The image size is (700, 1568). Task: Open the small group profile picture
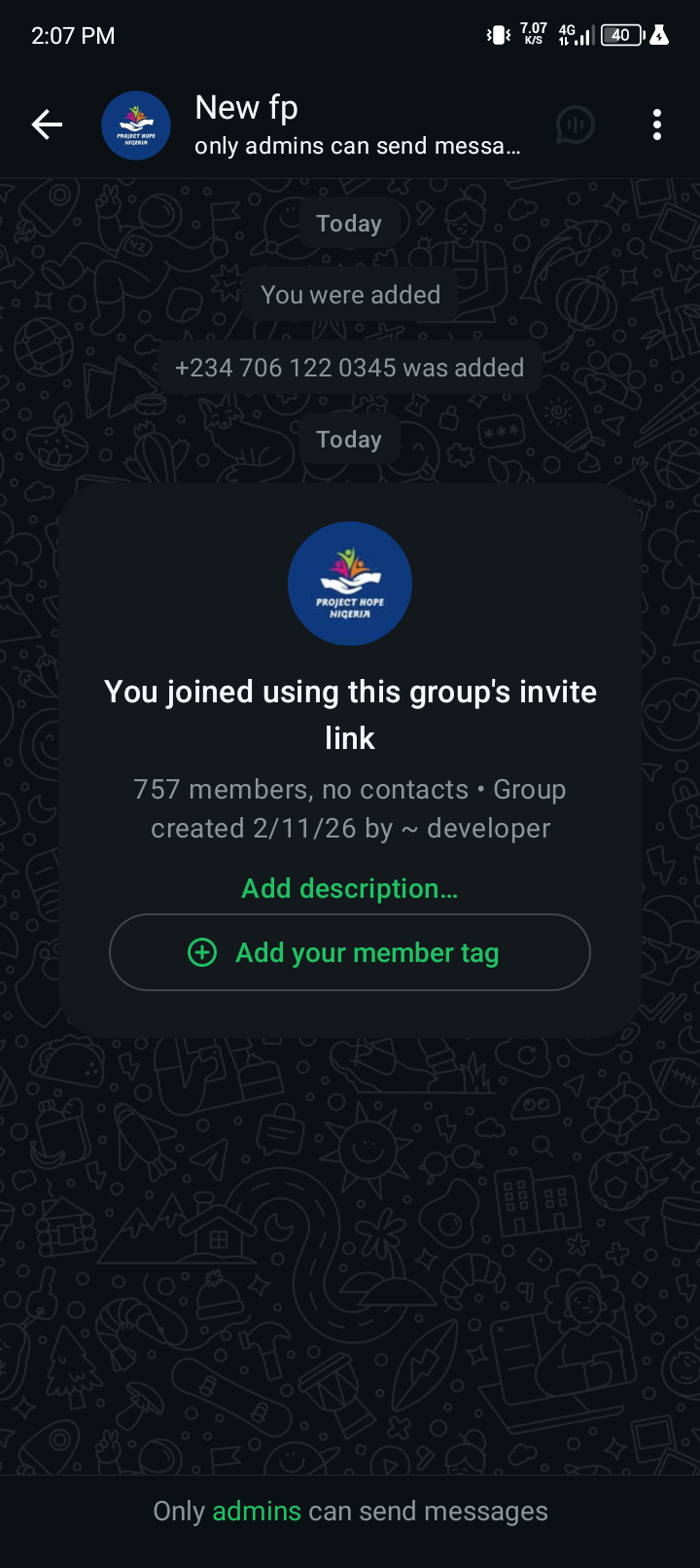click(136, 125)
